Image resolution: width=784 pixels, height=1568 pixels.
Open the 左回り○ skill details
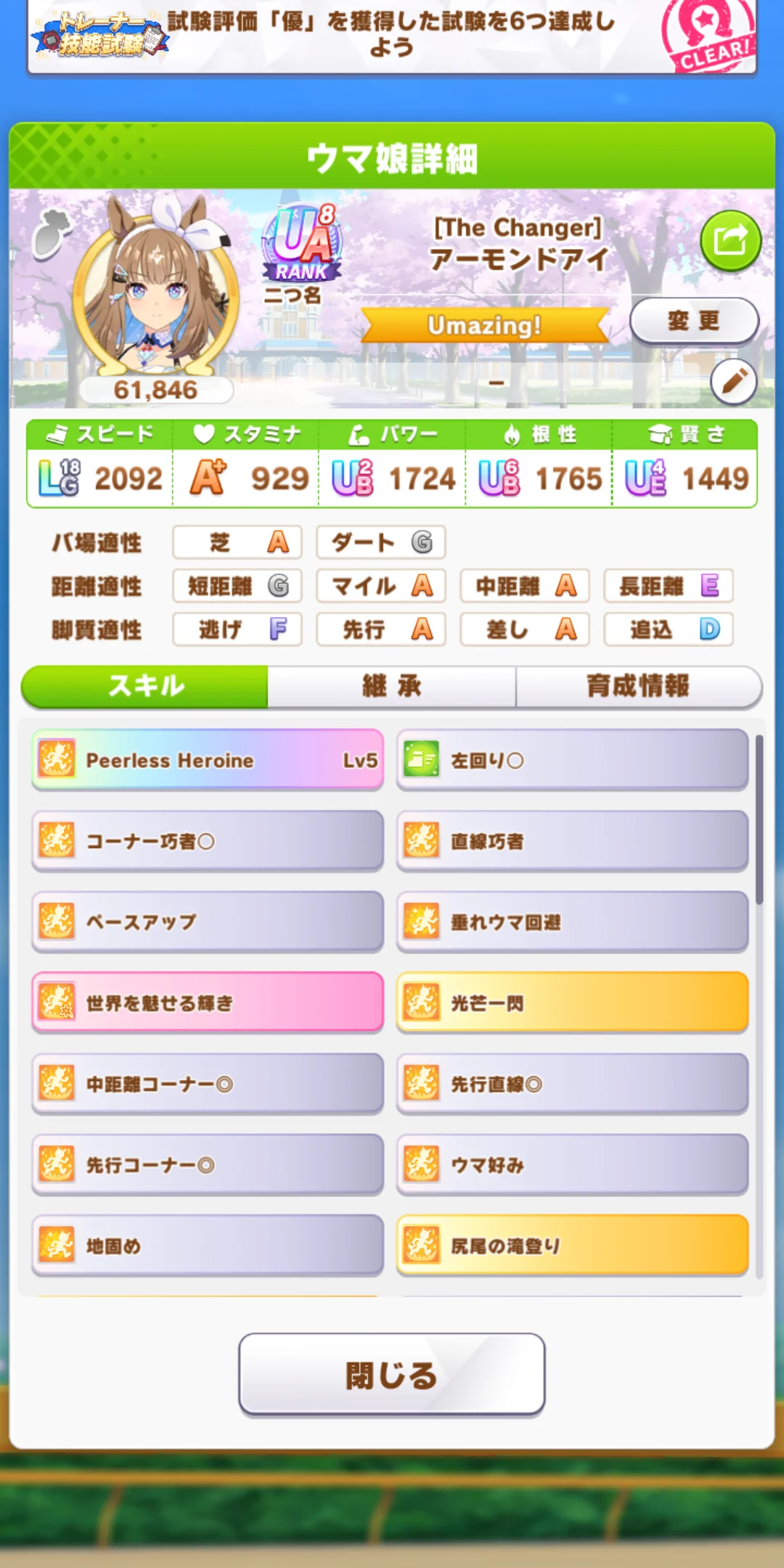572,760
